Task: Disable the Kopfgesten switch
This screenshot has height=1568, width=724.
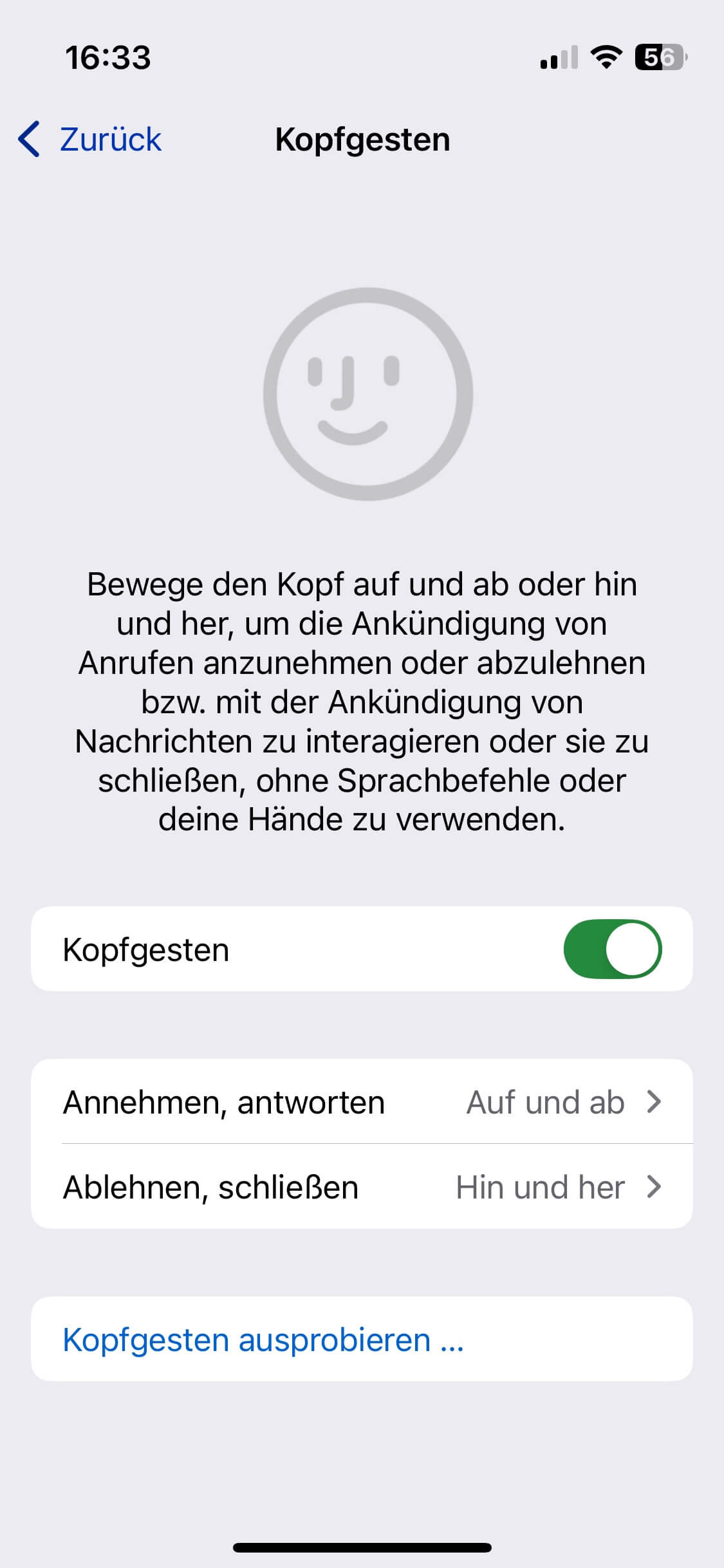Action: (612, 949)
